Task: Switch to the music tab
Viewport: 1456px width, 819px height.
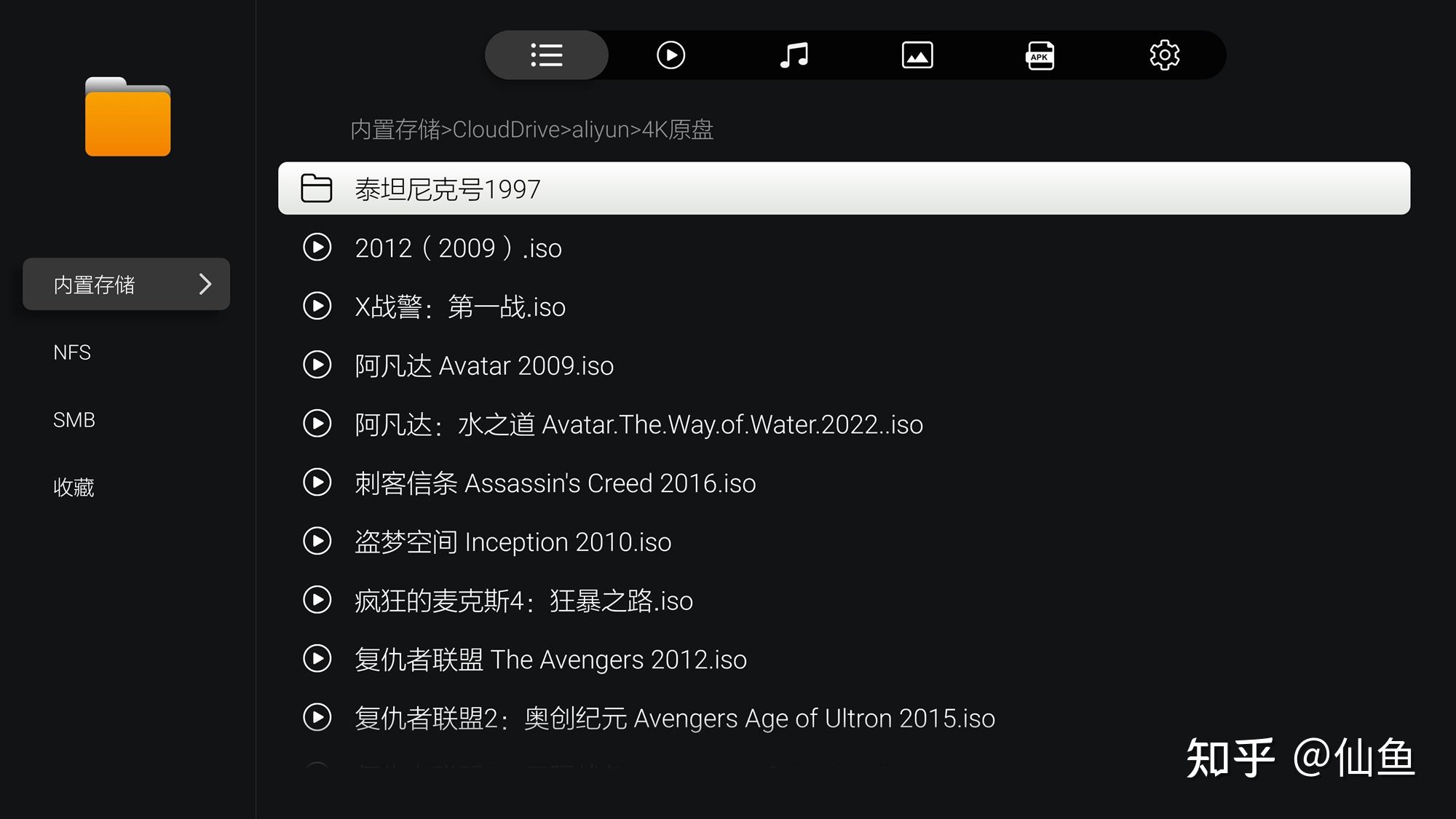Action: tap(794, 55)
